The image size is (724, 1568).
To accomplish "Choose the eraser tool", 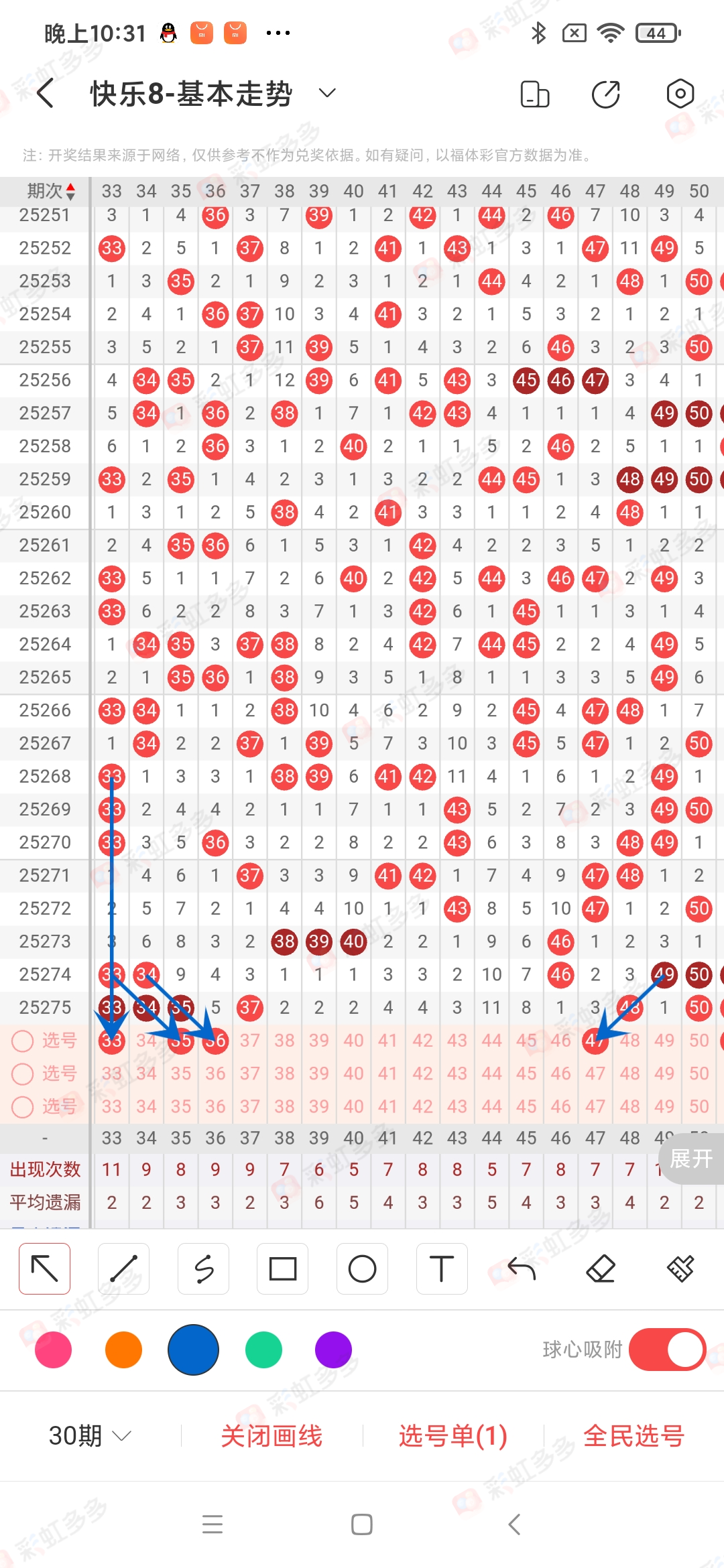I will click(601, 1268).
